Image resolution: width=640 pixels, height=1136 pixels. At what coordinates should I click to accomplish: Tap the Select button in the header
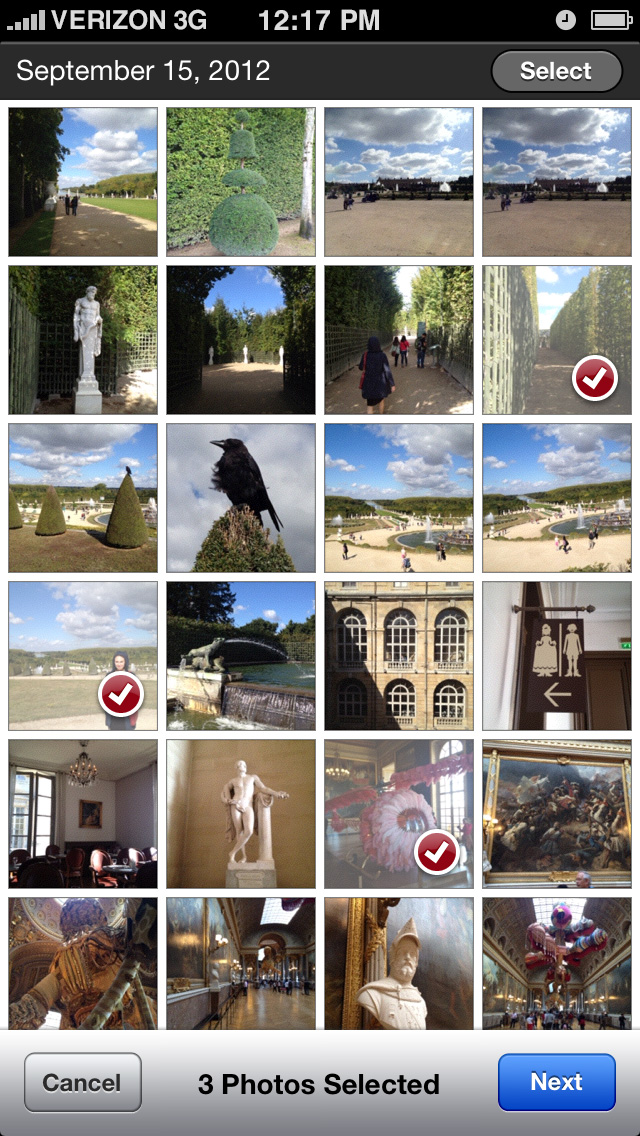(556, 72)
